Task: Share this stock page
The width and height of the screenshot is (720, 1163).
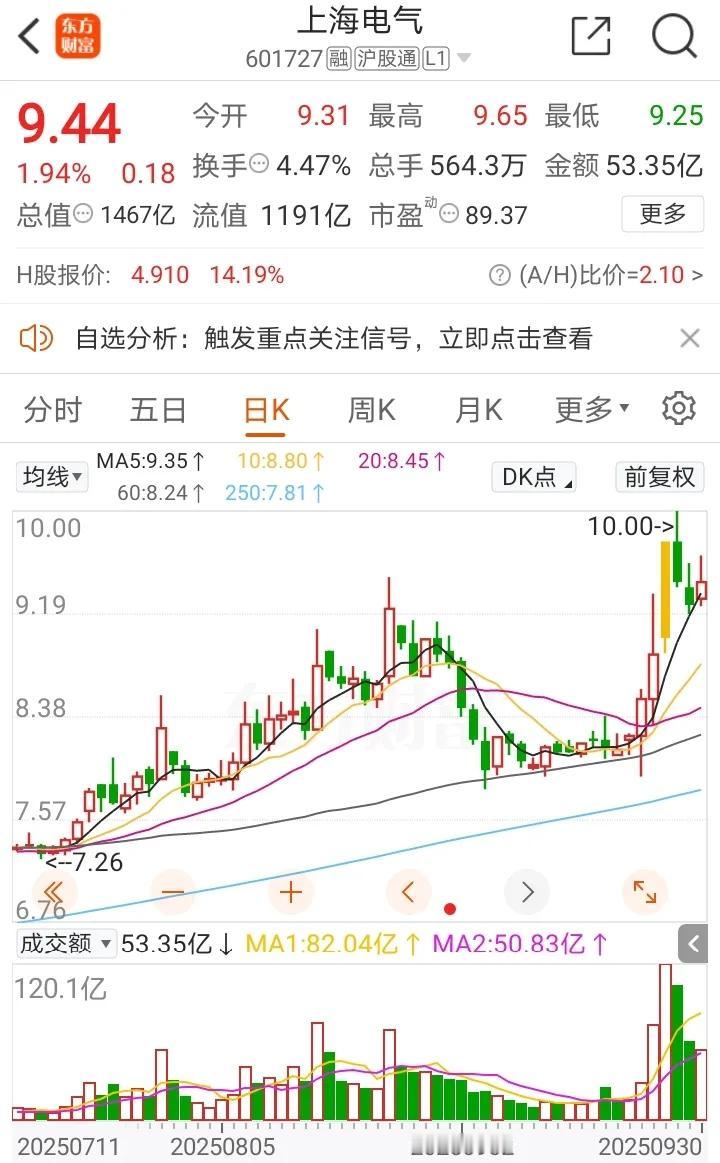Action: coord(590,36)
